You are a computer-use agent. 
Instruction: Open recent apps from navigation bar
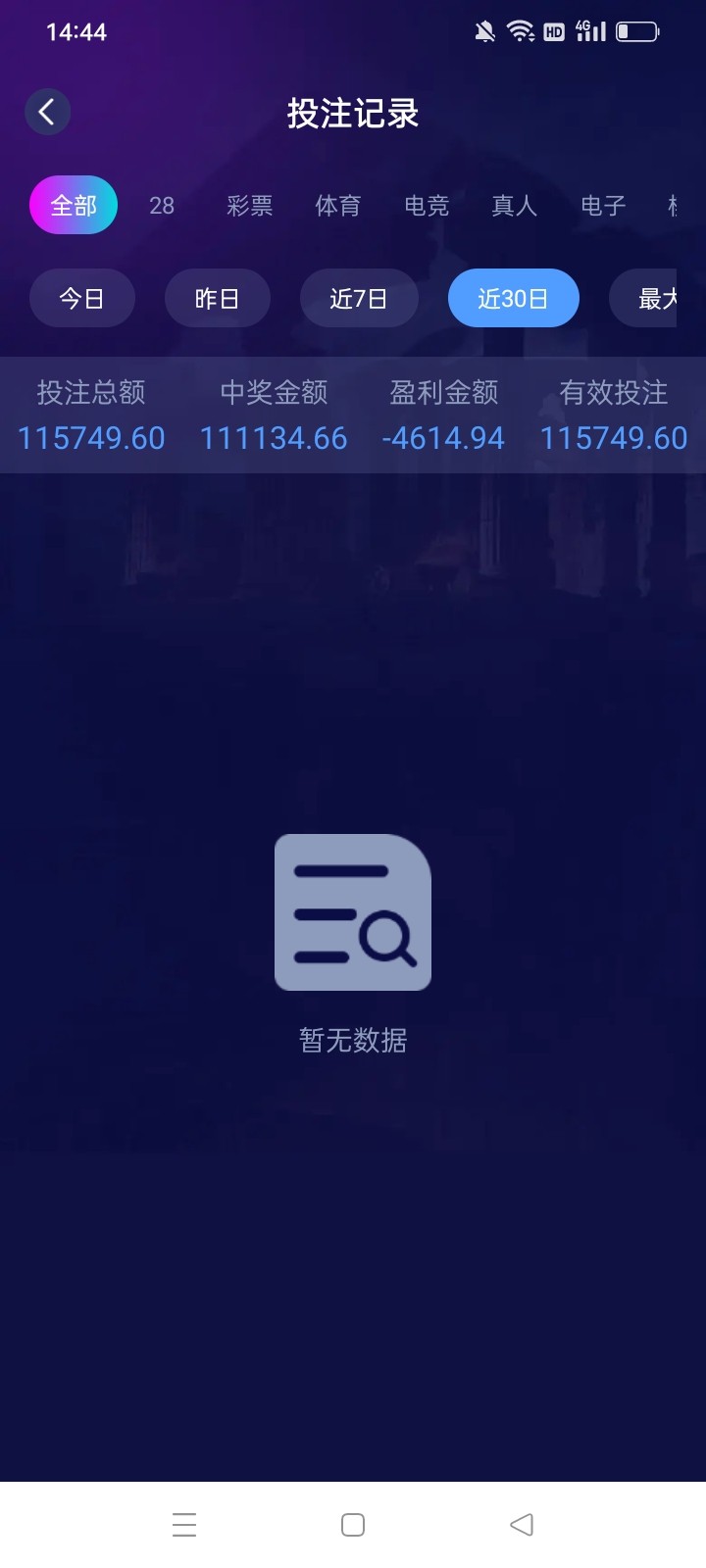coord(184,1525)
